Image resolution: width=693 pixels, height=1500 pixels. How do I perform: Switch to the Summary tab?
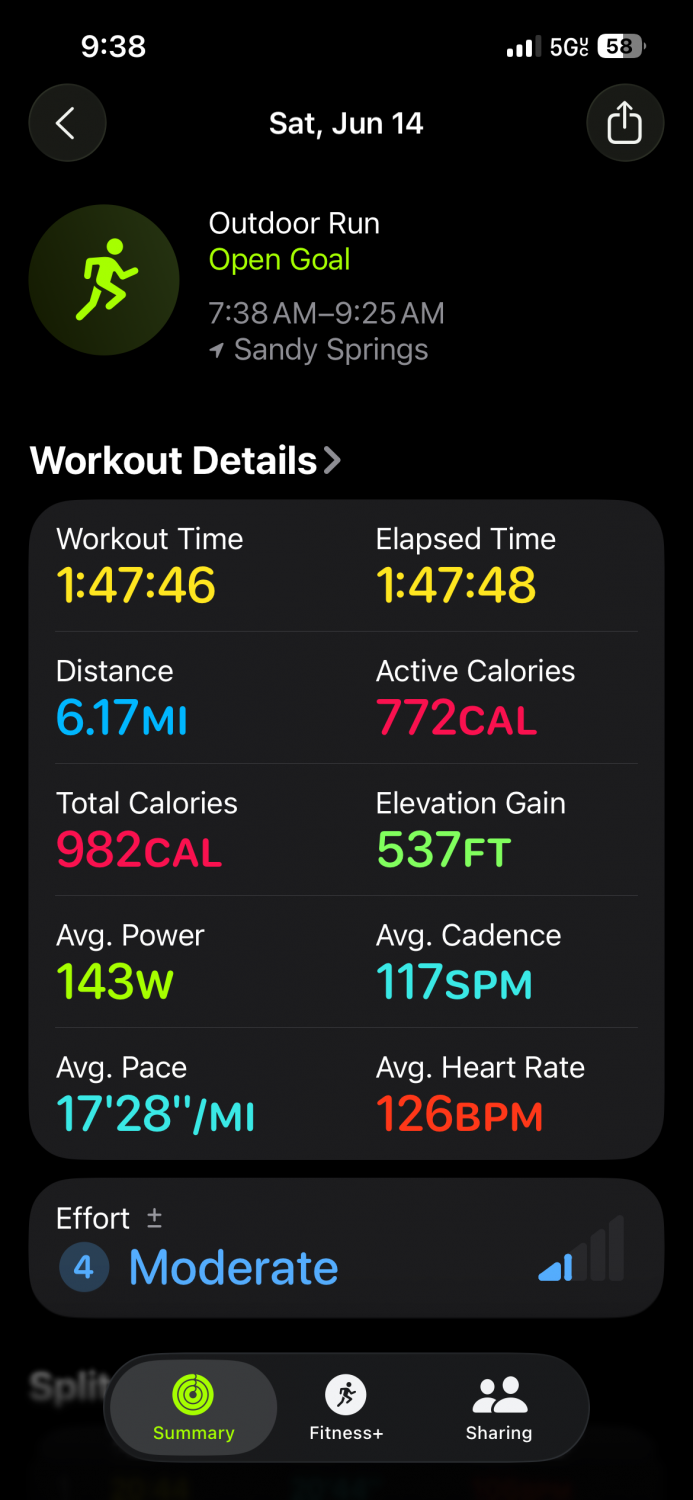[x=193, y=1408]
